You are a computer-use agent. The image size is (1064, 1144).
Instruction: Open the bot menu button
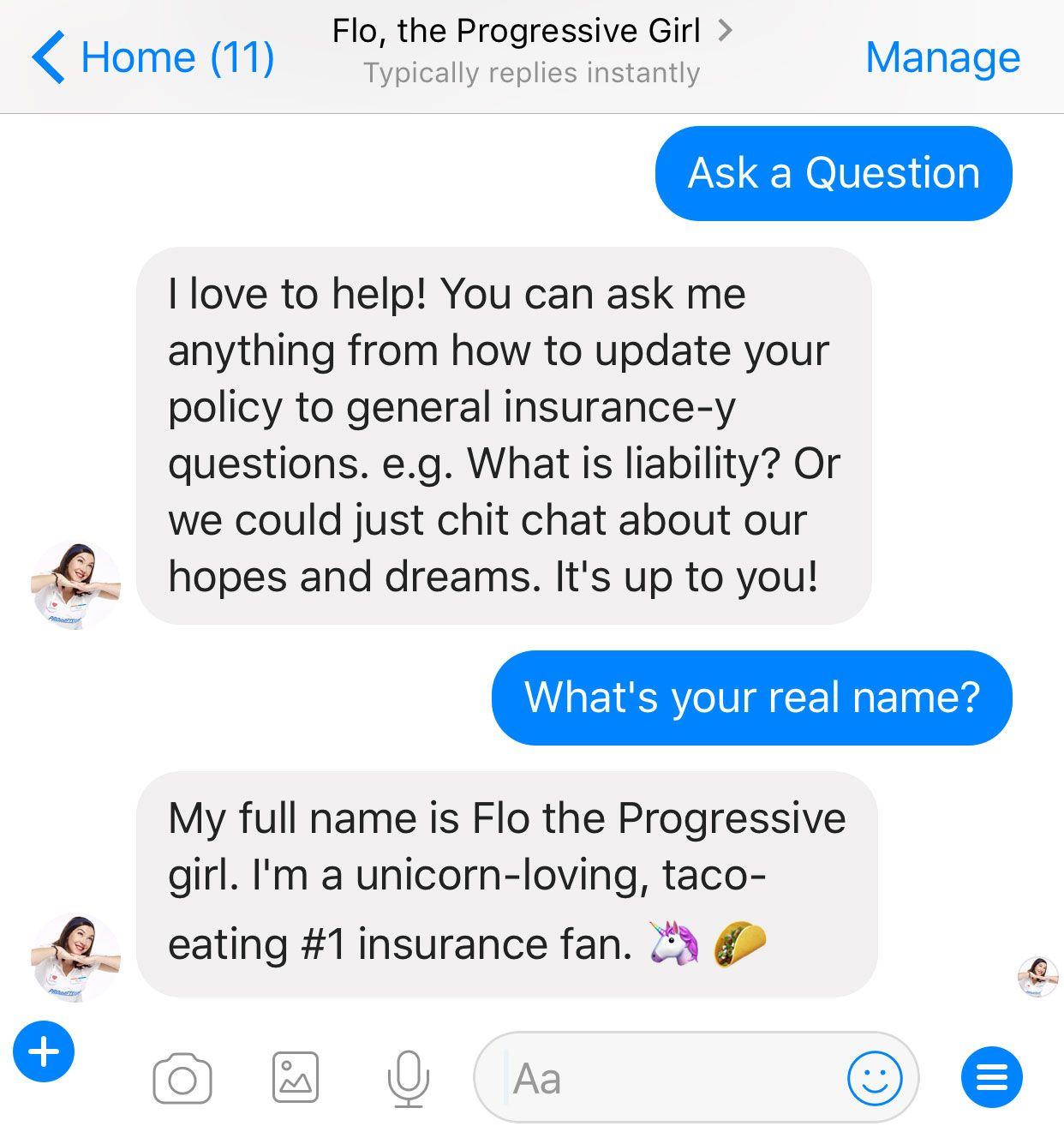tap(991, 1077)
